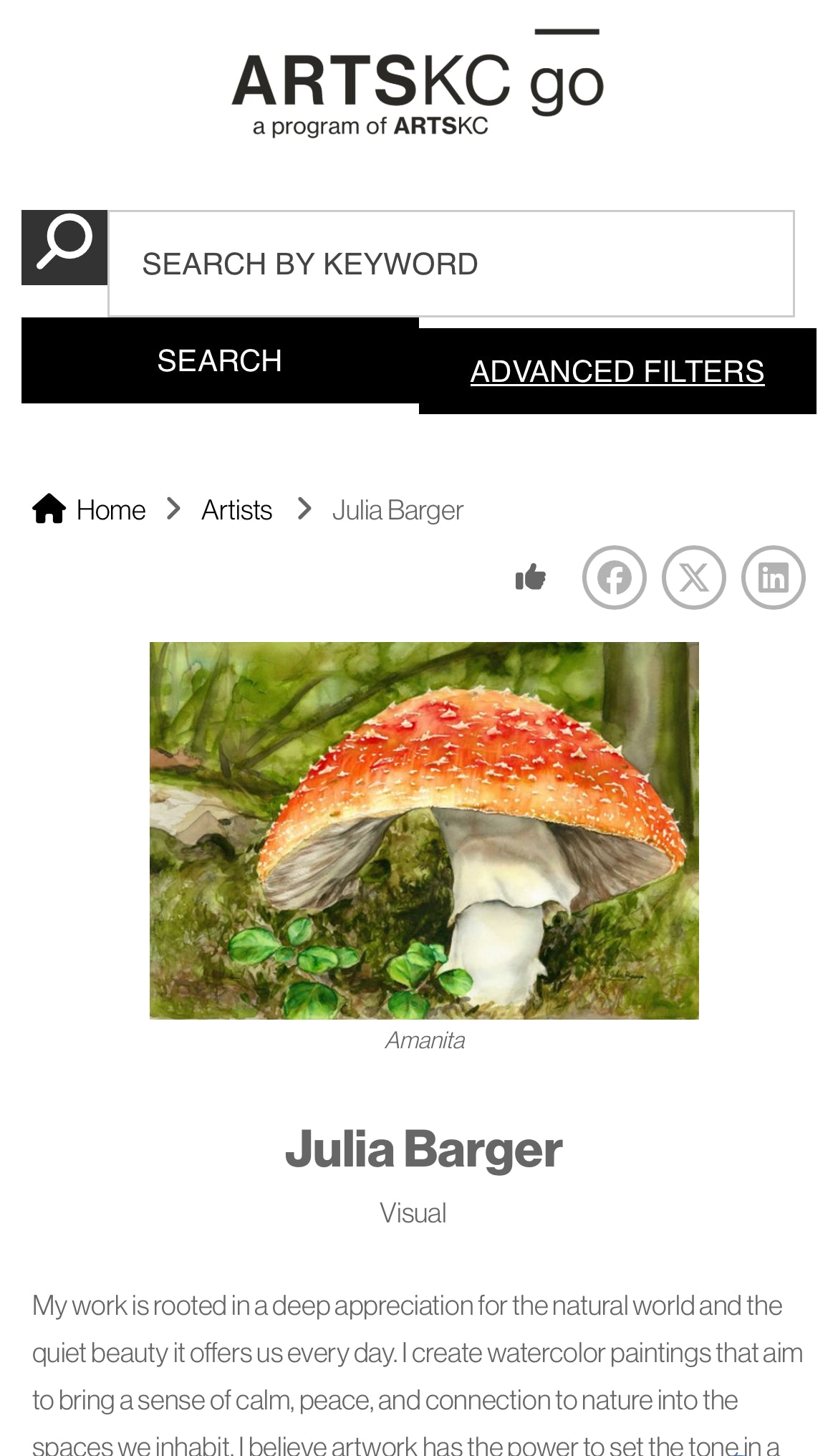Viewport: 838px width, 1456px height.
Task: Go to Home via breadcrumb
Action: pos(90,510)
